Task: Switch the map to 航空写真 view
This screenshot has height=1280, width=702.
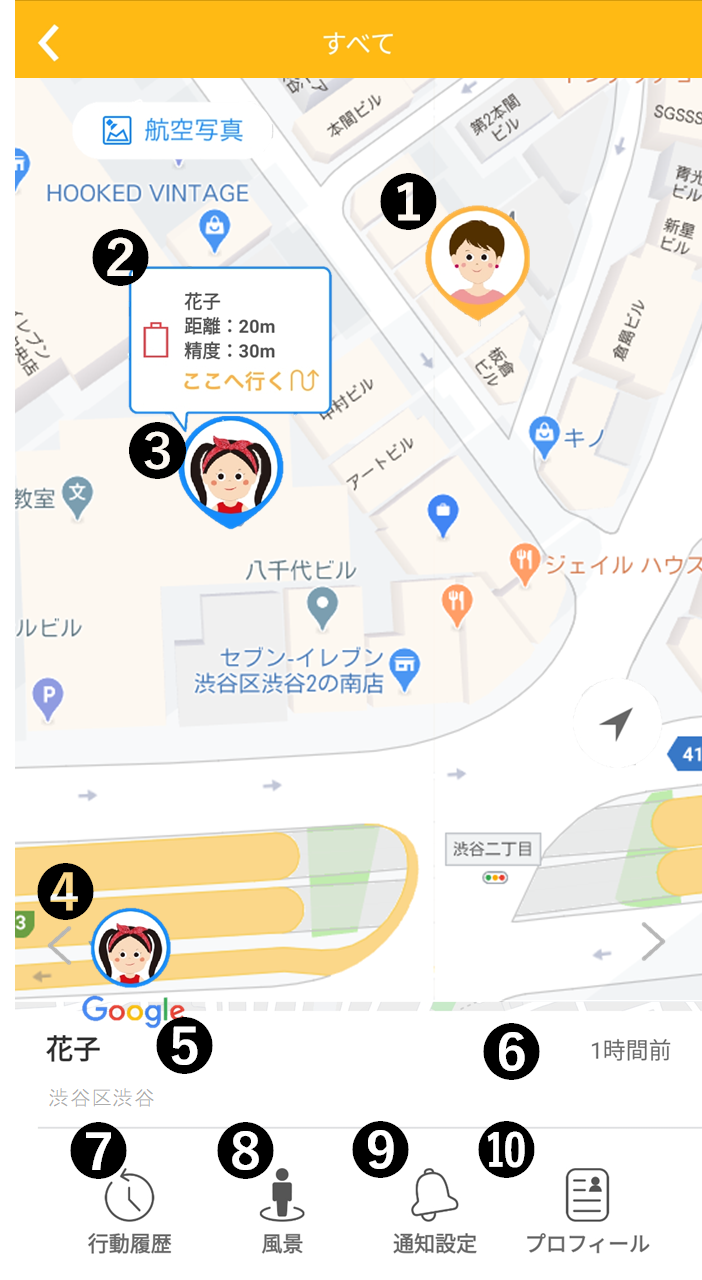Action: click(x=174, y=130)
